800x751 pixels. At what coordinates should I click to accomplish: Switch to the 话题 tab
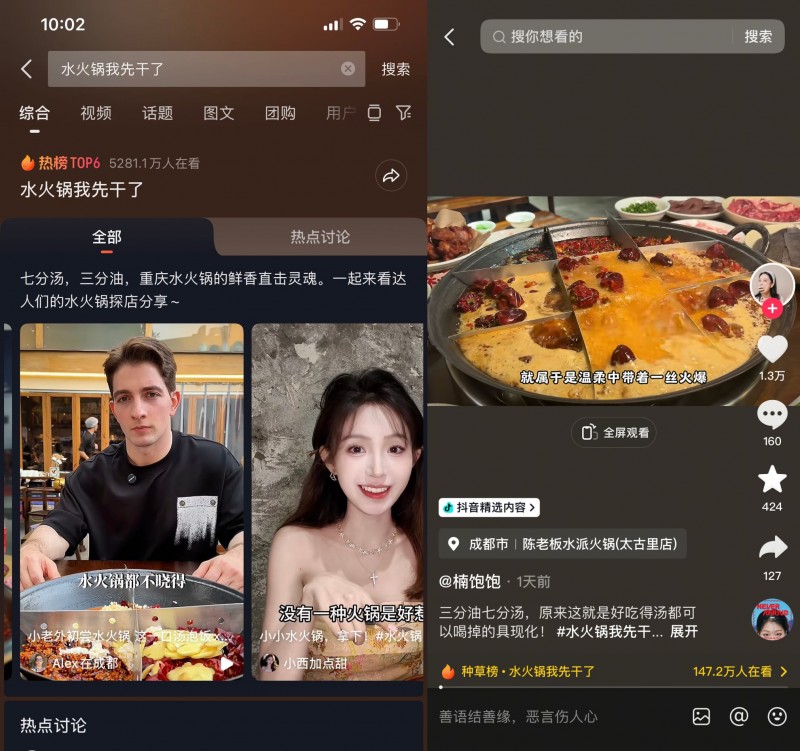tap(157, 113)
